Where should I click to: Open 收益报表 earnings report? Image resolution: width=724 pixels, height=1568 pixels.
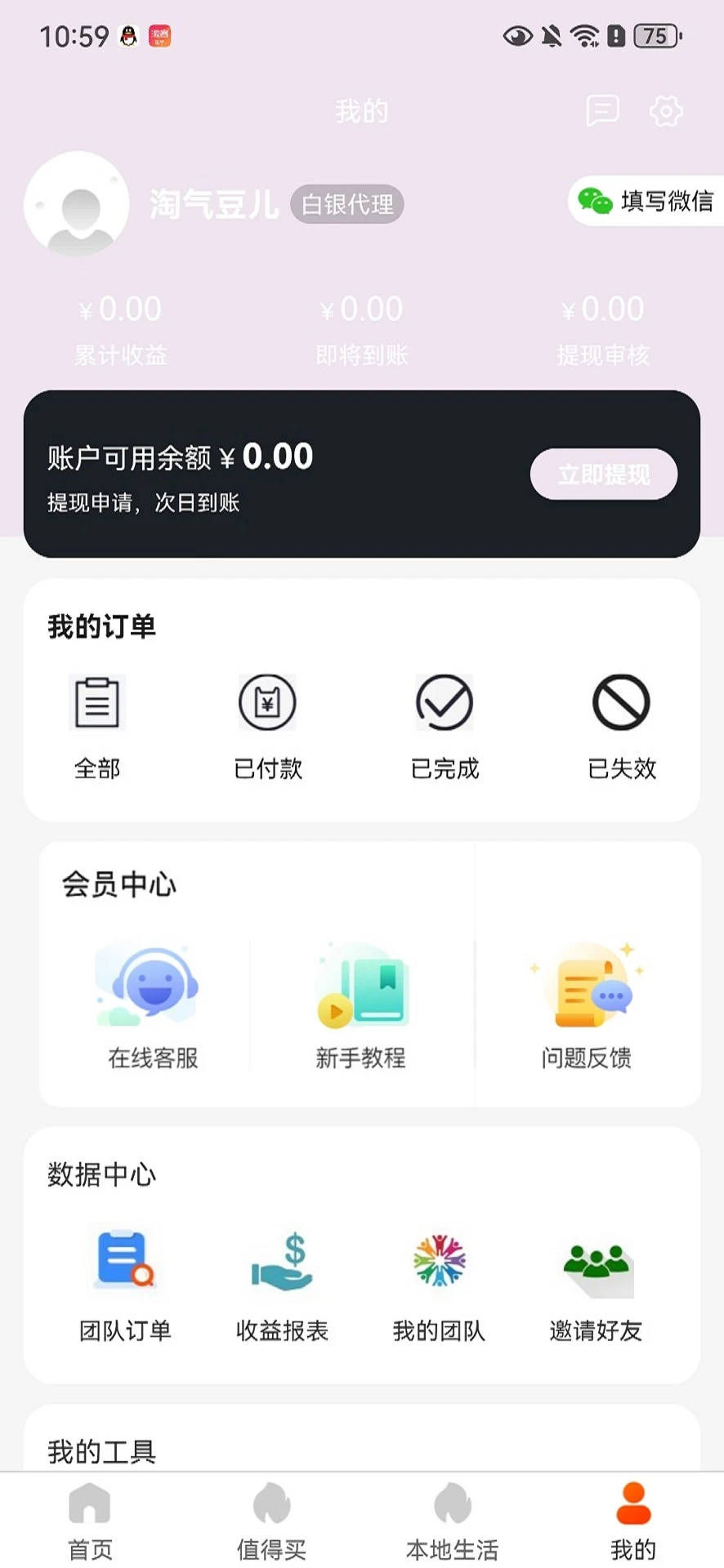pyautogui.click(x=282, y=1282)
